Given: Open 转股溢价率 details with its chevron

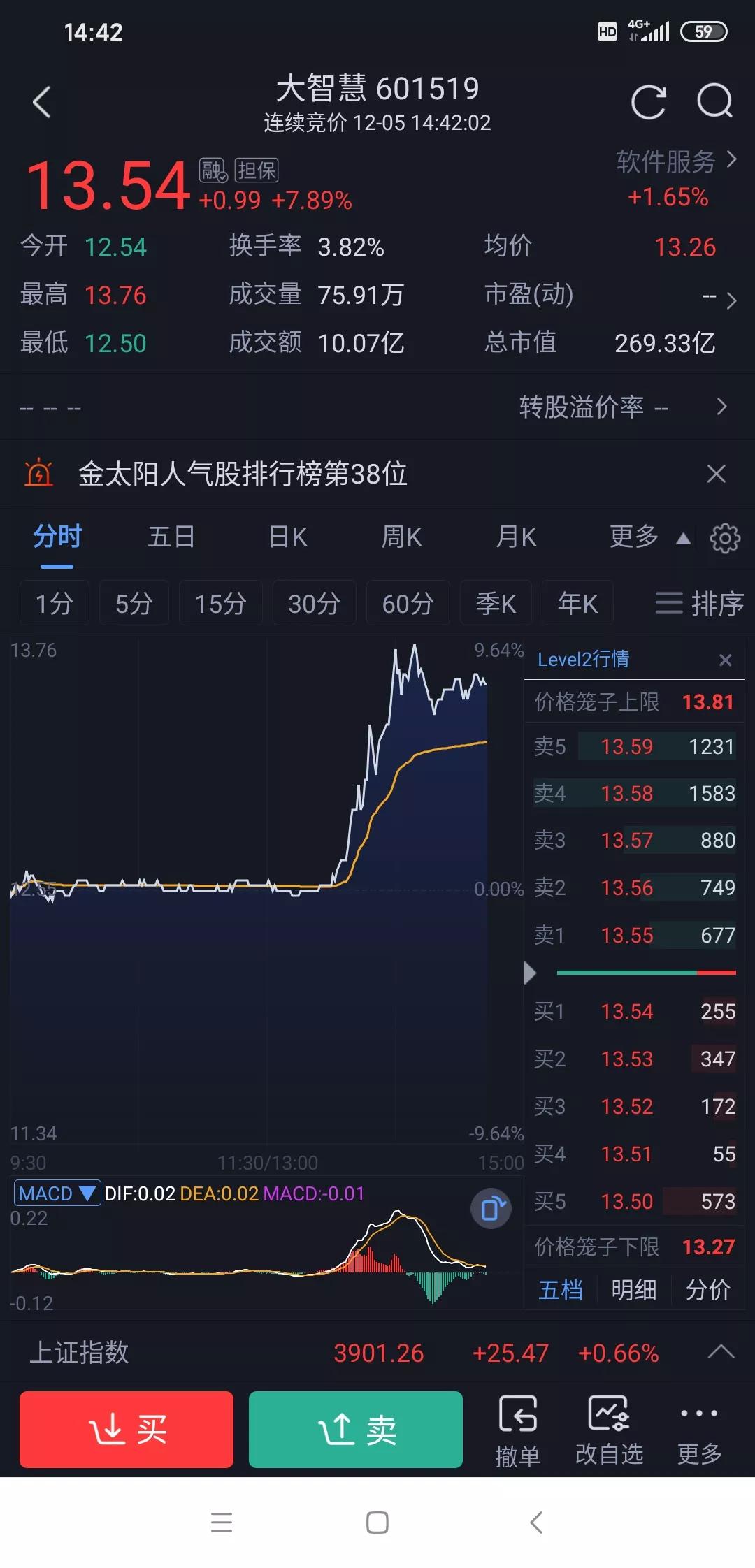Looking at the screenshot, I should click(720, 407).
